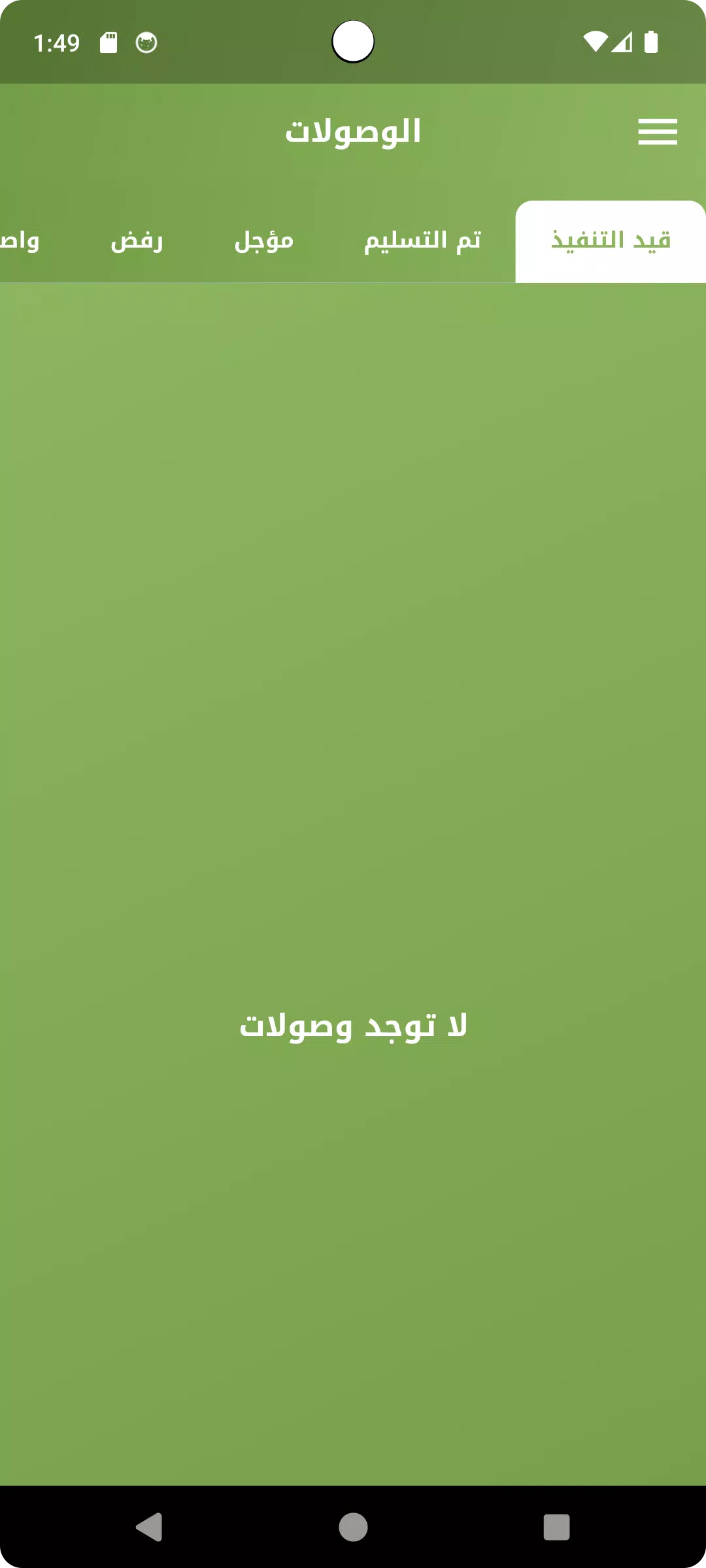Go to the home screen

[353, 1527]
